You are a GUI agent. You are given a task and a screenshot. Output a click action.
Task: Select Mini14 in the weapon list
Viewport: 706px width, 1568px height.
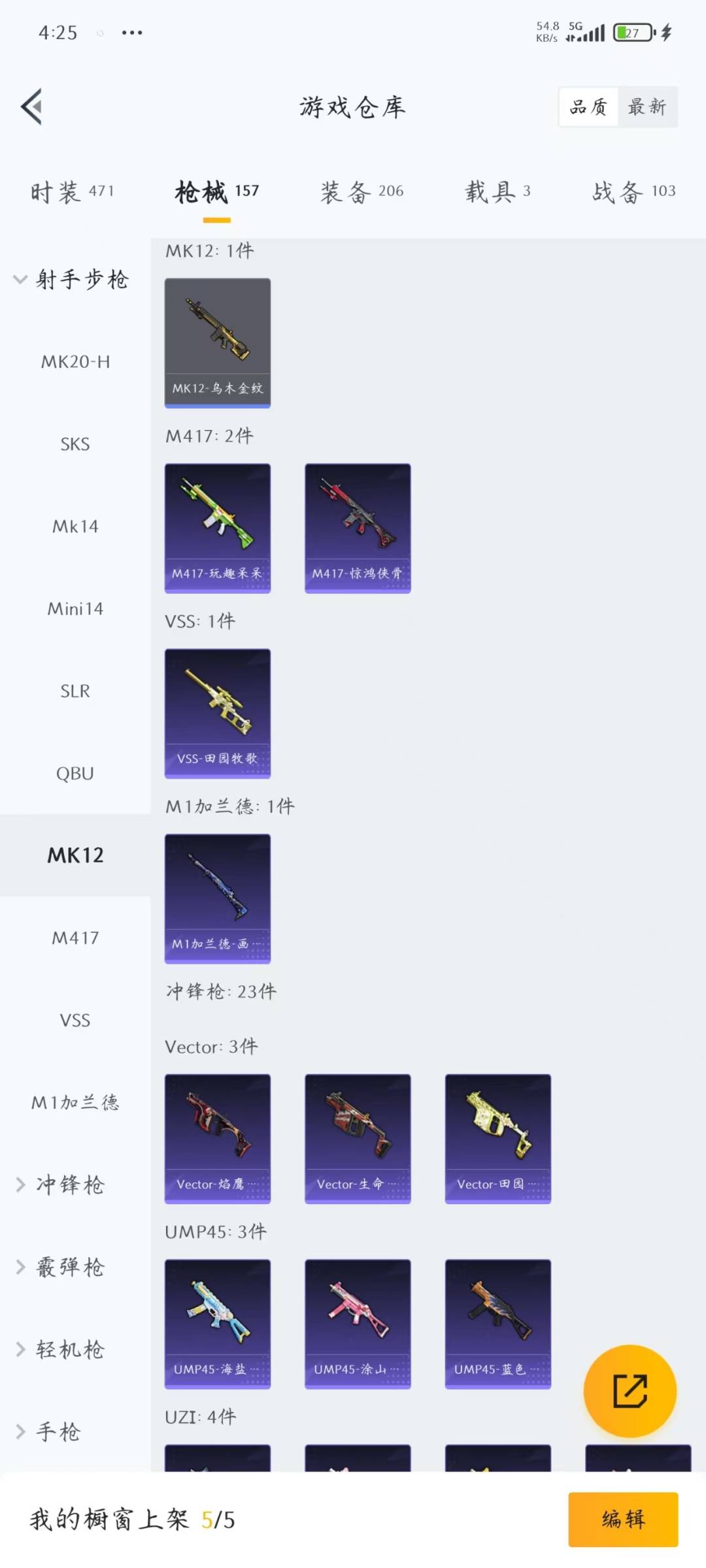(75, 609)
